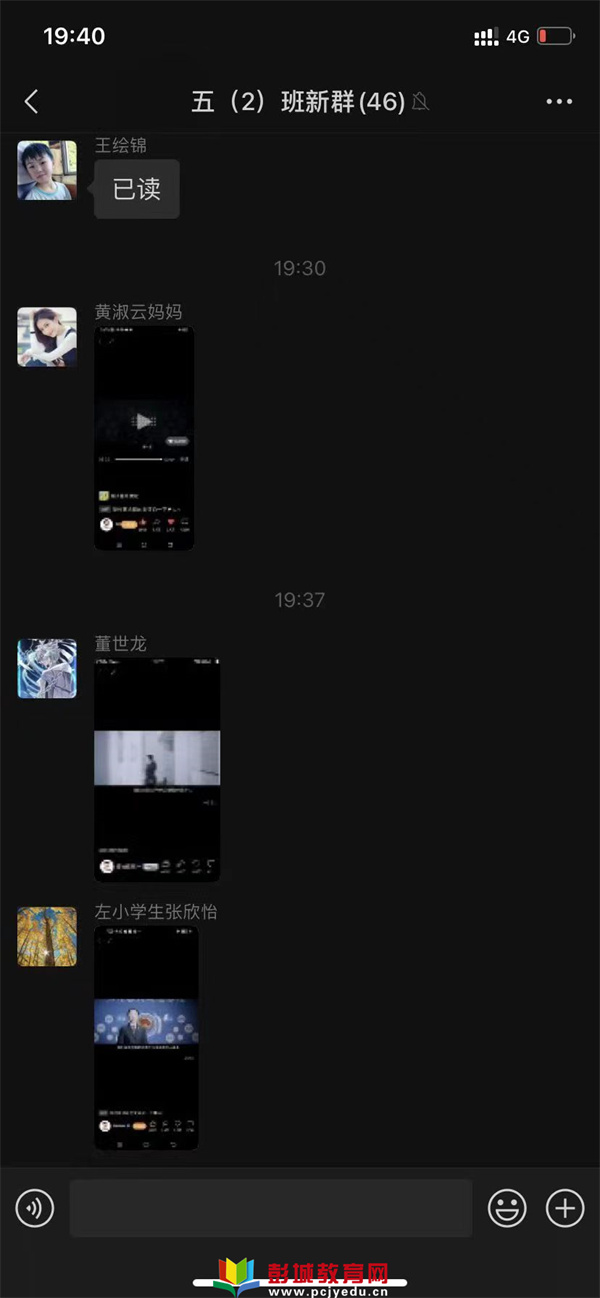Tap 王绘锦's avatar
Screen dimensions: 600x1298
coord(47,170)
